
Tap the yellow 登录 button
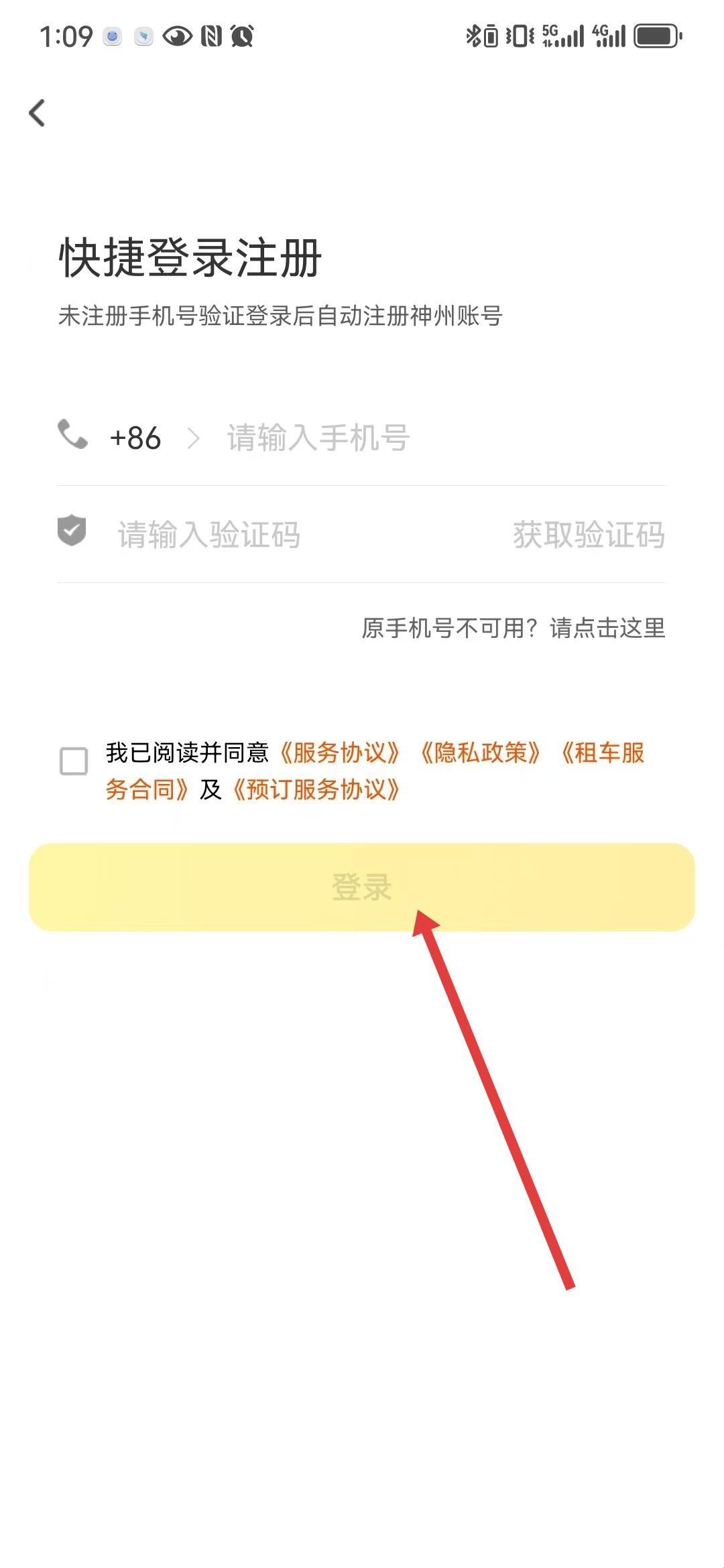click(362, 887)
